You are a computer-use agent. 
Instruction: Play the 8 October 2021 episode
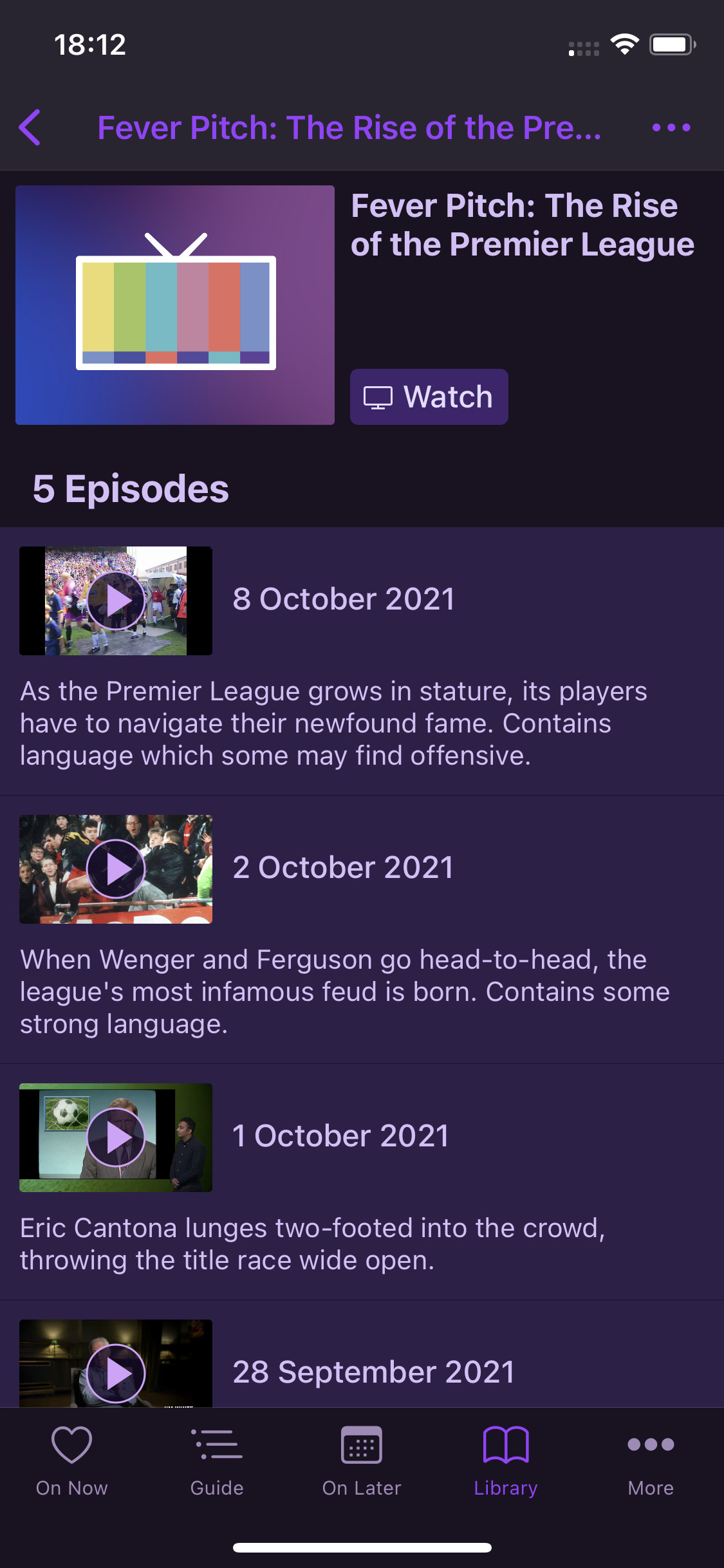116,601
